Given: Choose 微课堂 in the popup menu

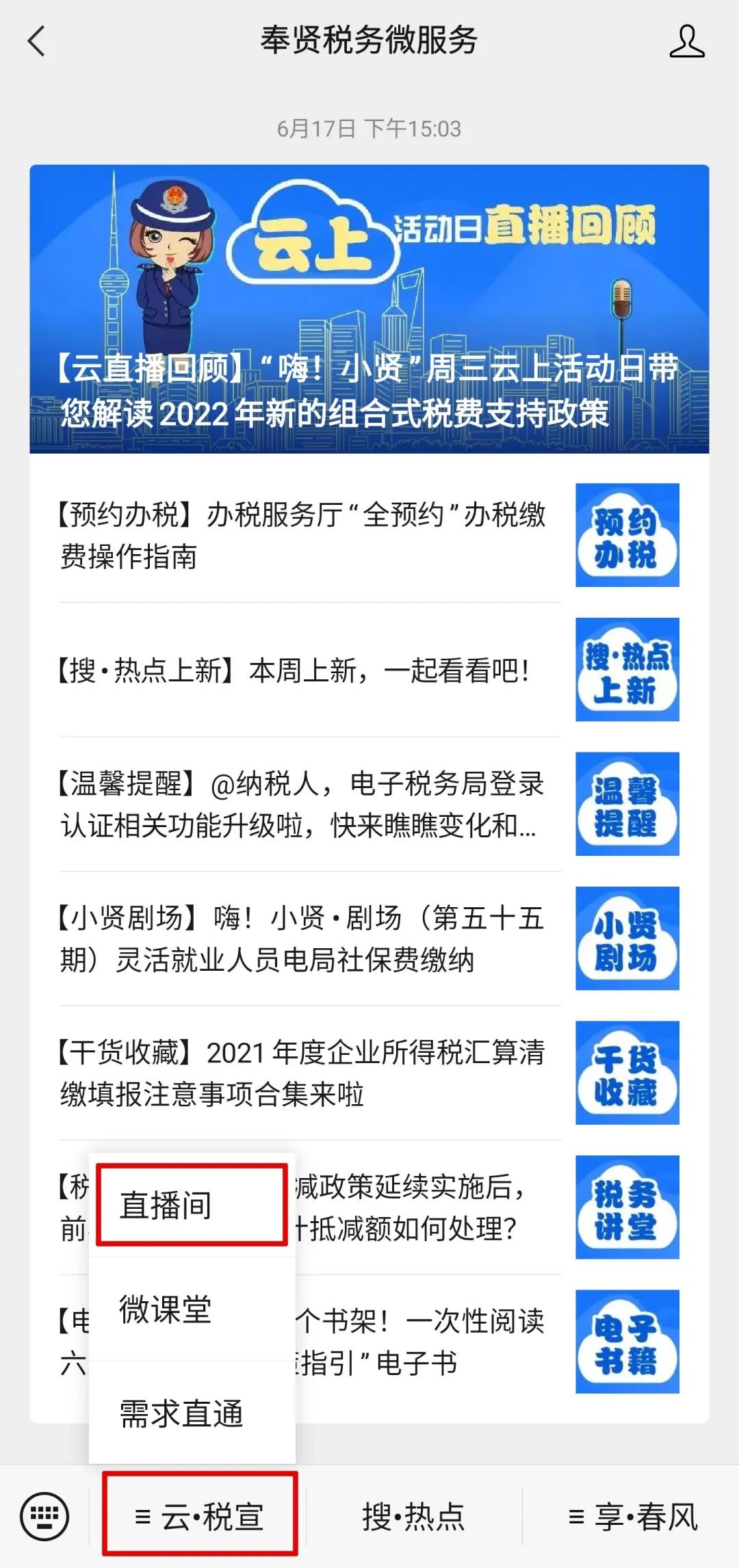Looking at the screenshot, I should [x=192, y=1309].
